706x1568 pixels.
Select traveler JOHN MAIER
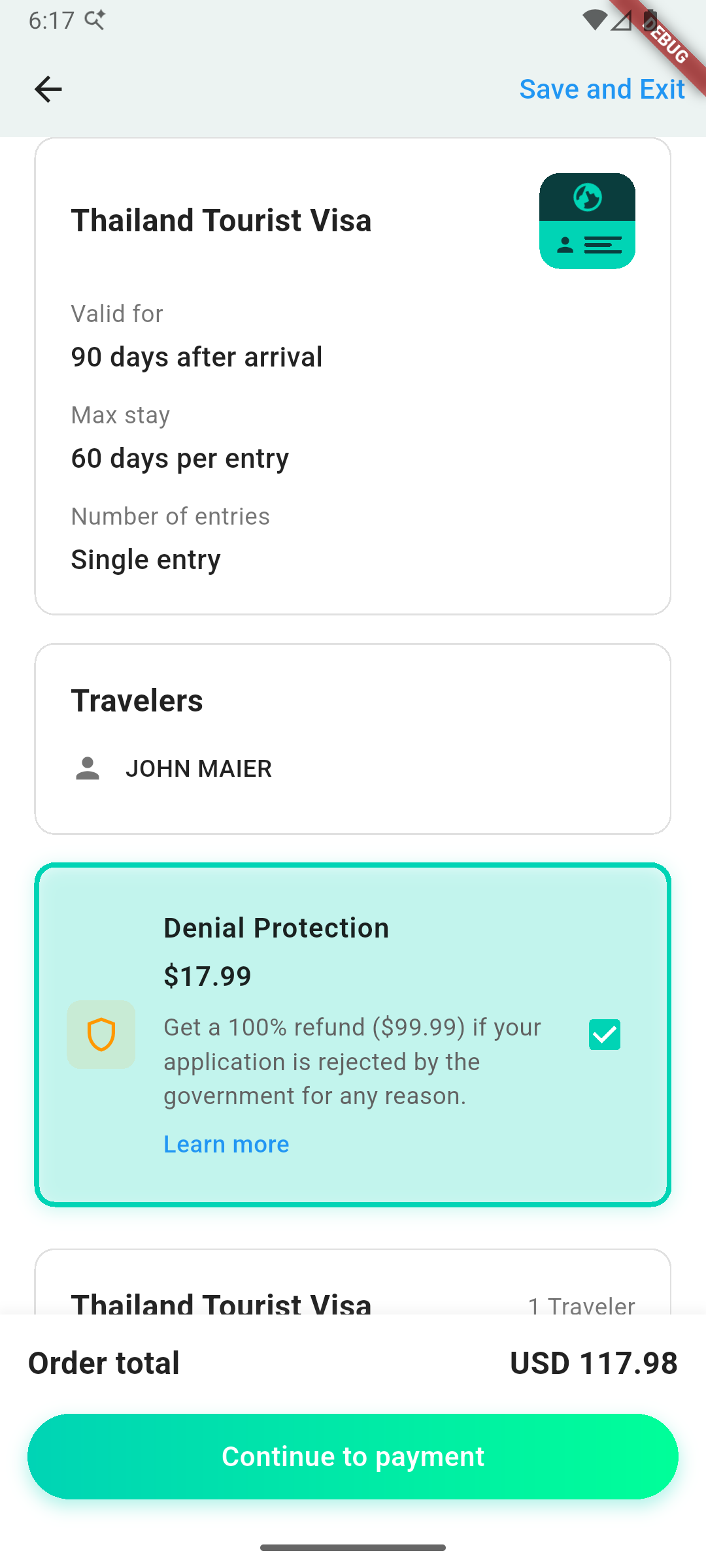[199, 768]
